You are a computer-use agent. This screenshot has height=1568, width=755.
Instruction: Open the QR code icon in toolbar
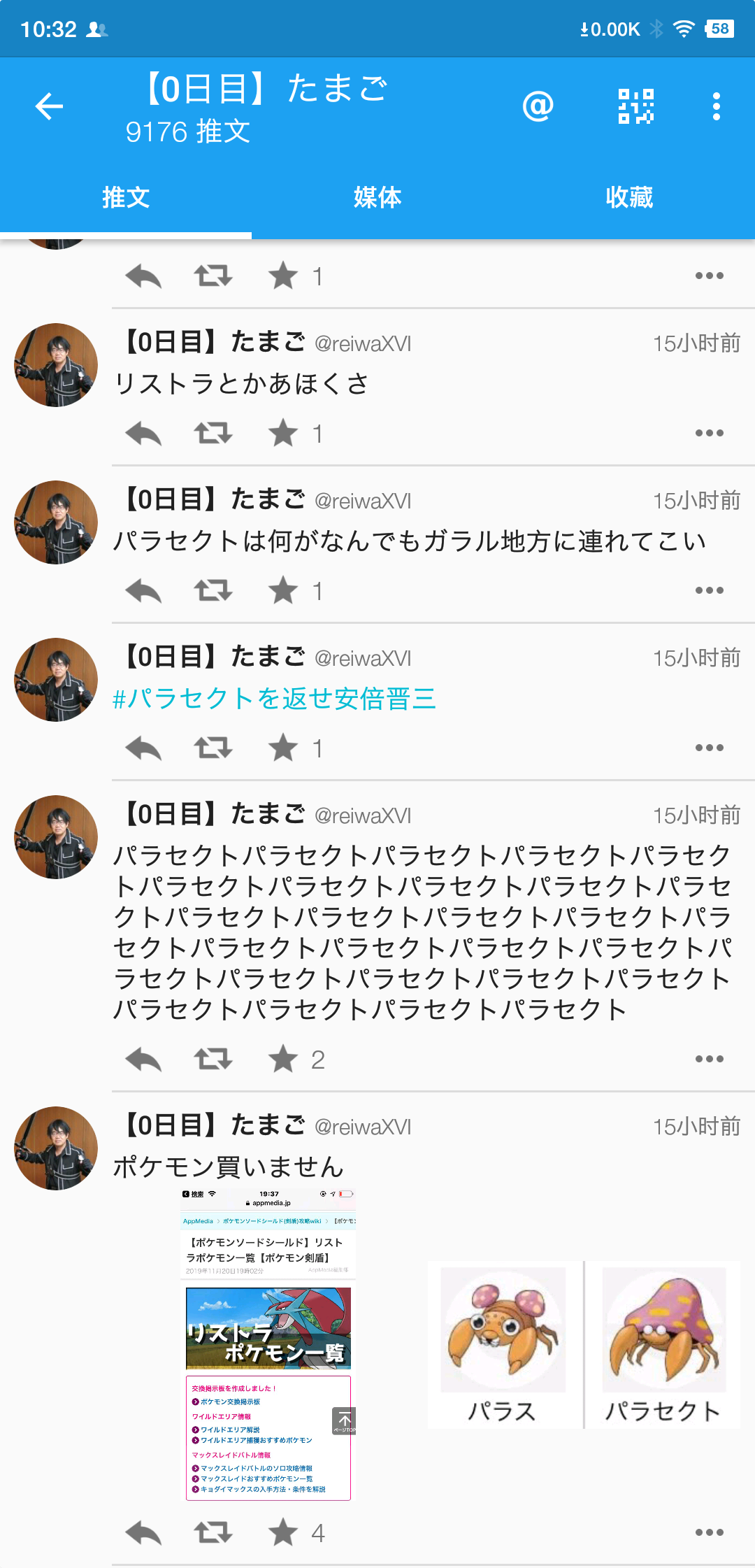[x=635, y=106]
